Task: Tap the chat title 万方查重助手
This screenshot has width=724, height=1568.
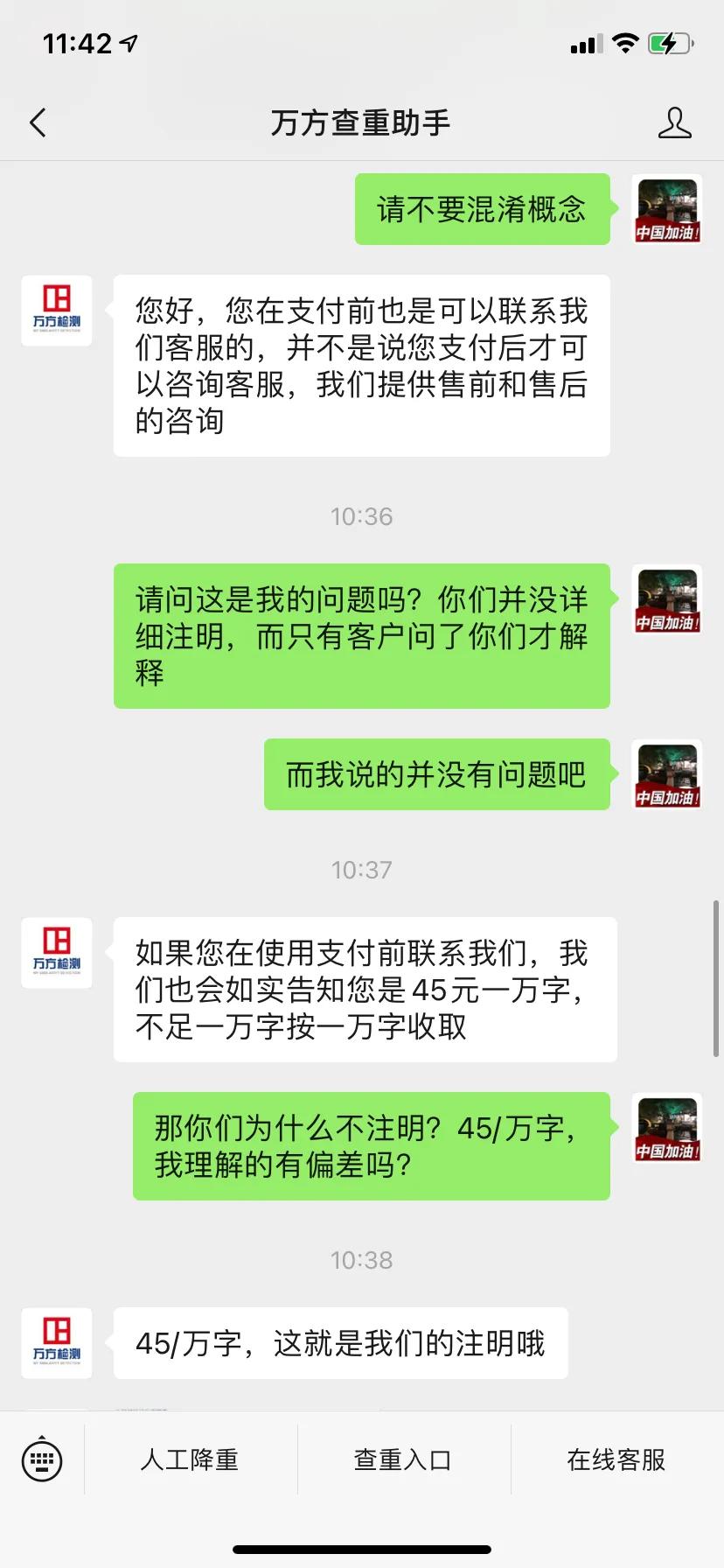Action: (x=361, y=122)
